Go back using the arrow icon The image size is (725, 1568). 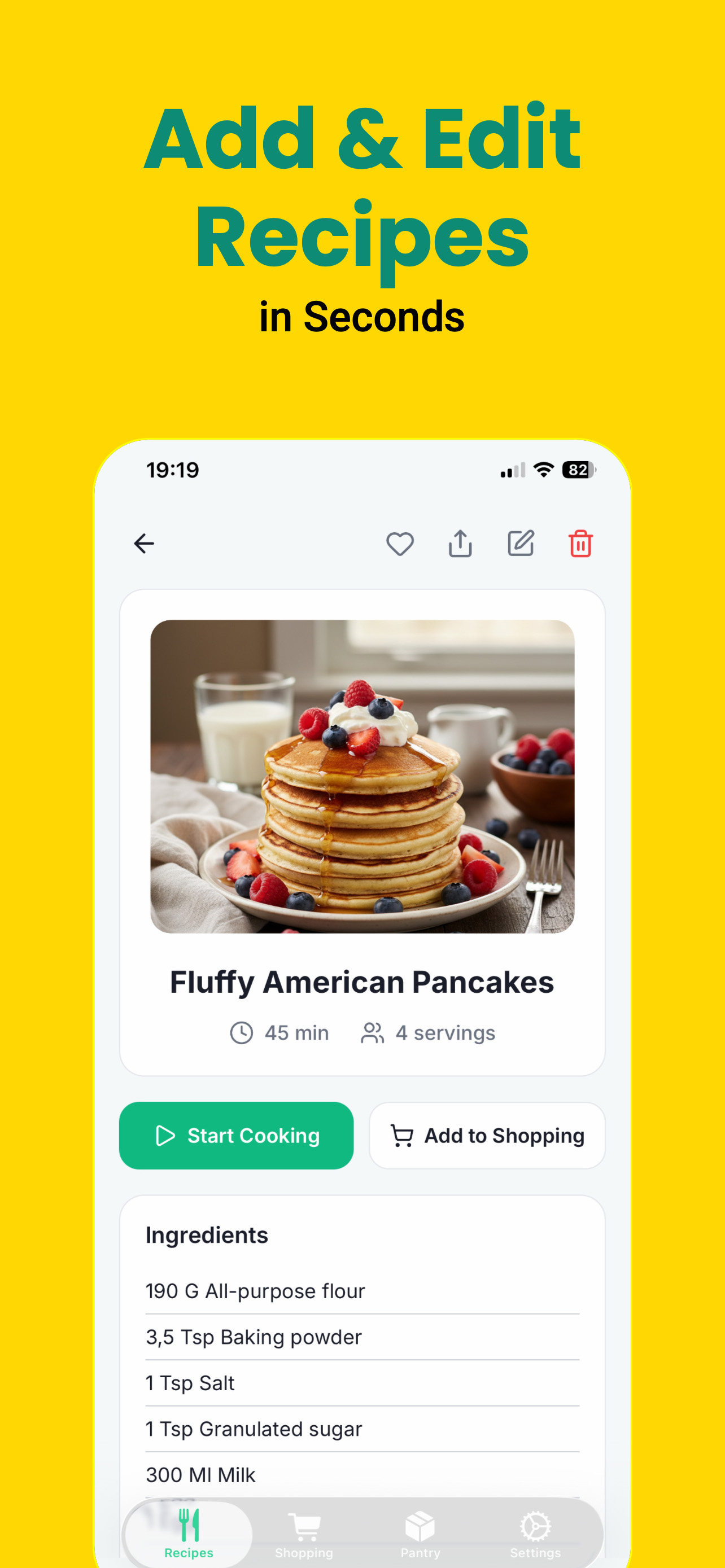pos(145,544)
